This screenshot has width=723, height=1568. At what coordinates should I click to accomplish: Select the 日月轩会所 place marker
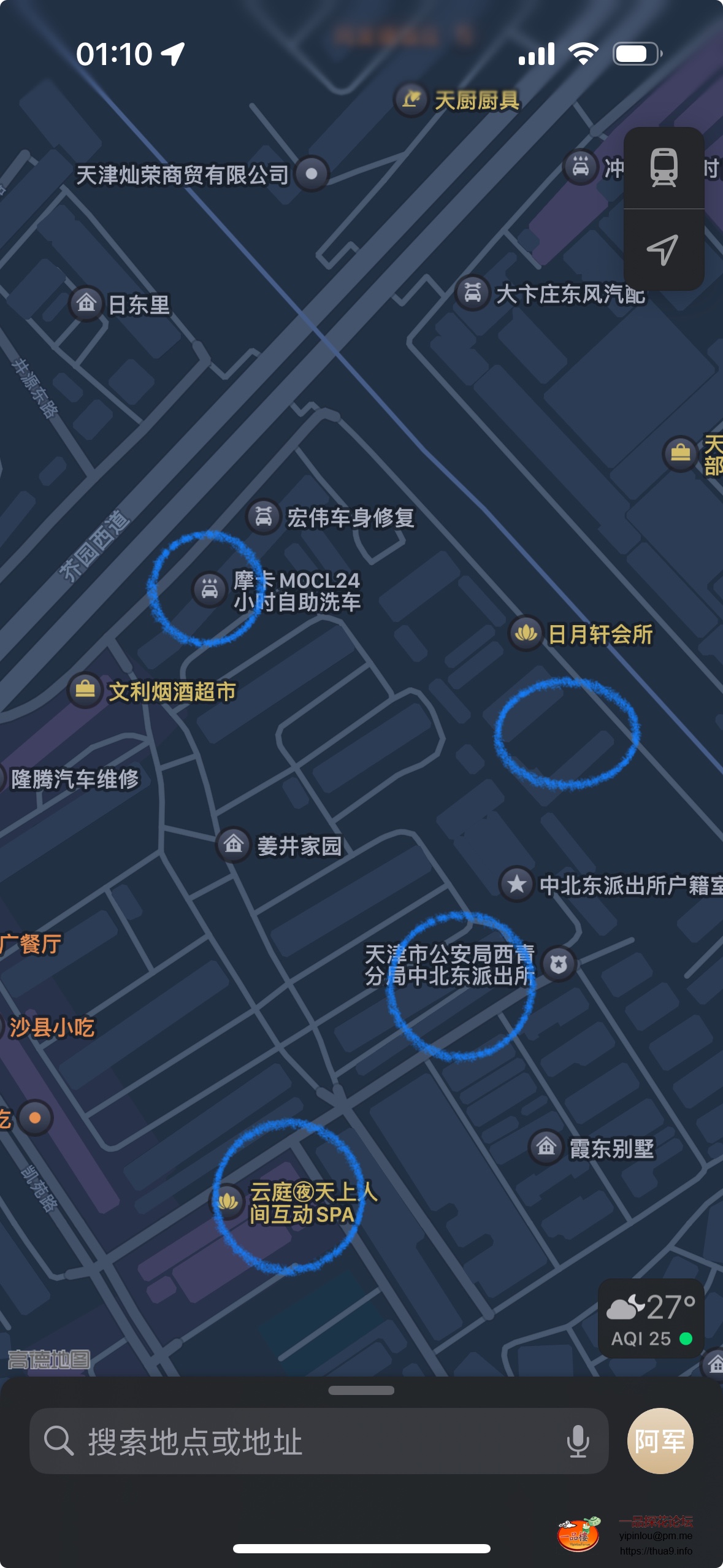(x=526, y=632)
